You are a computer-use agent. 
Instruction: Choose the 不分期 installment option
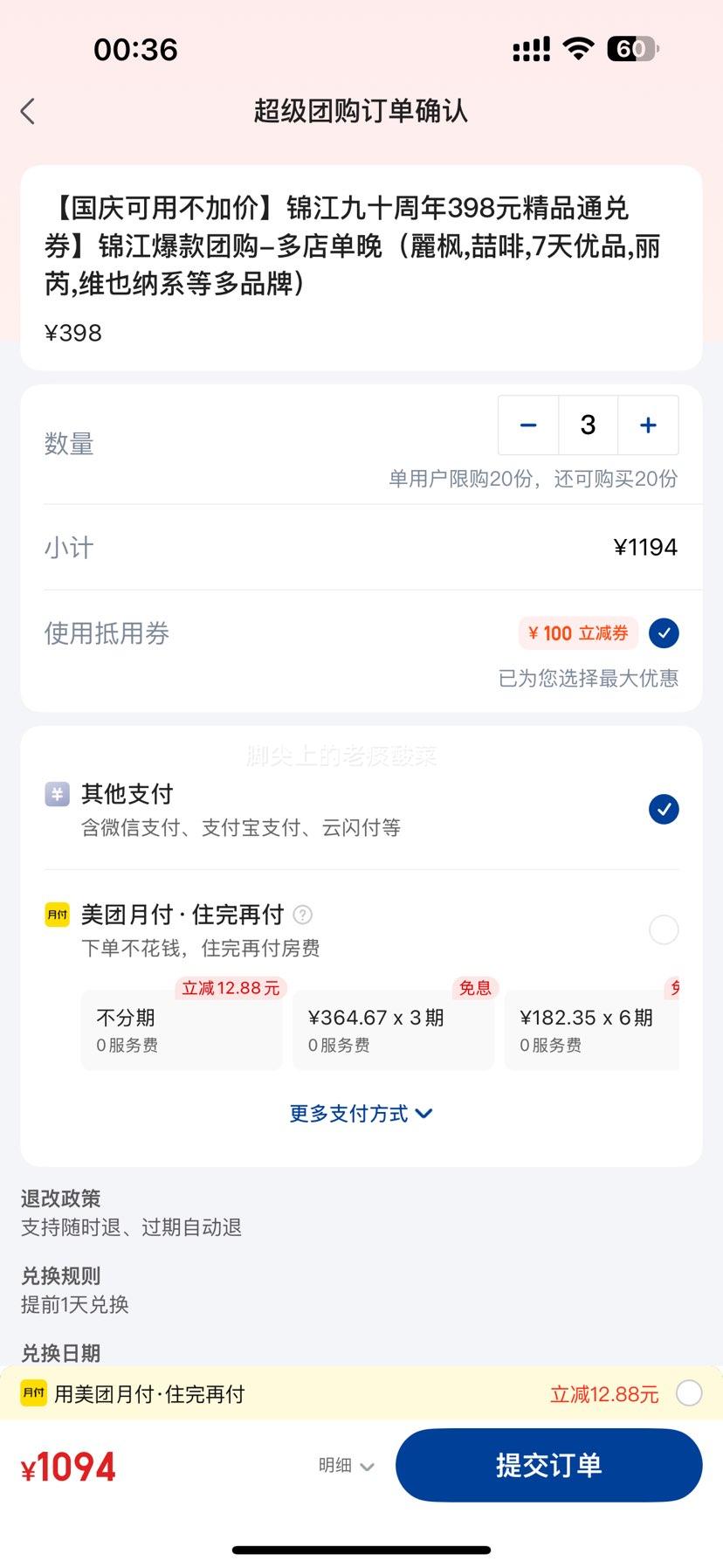(x=182, y=1029)
